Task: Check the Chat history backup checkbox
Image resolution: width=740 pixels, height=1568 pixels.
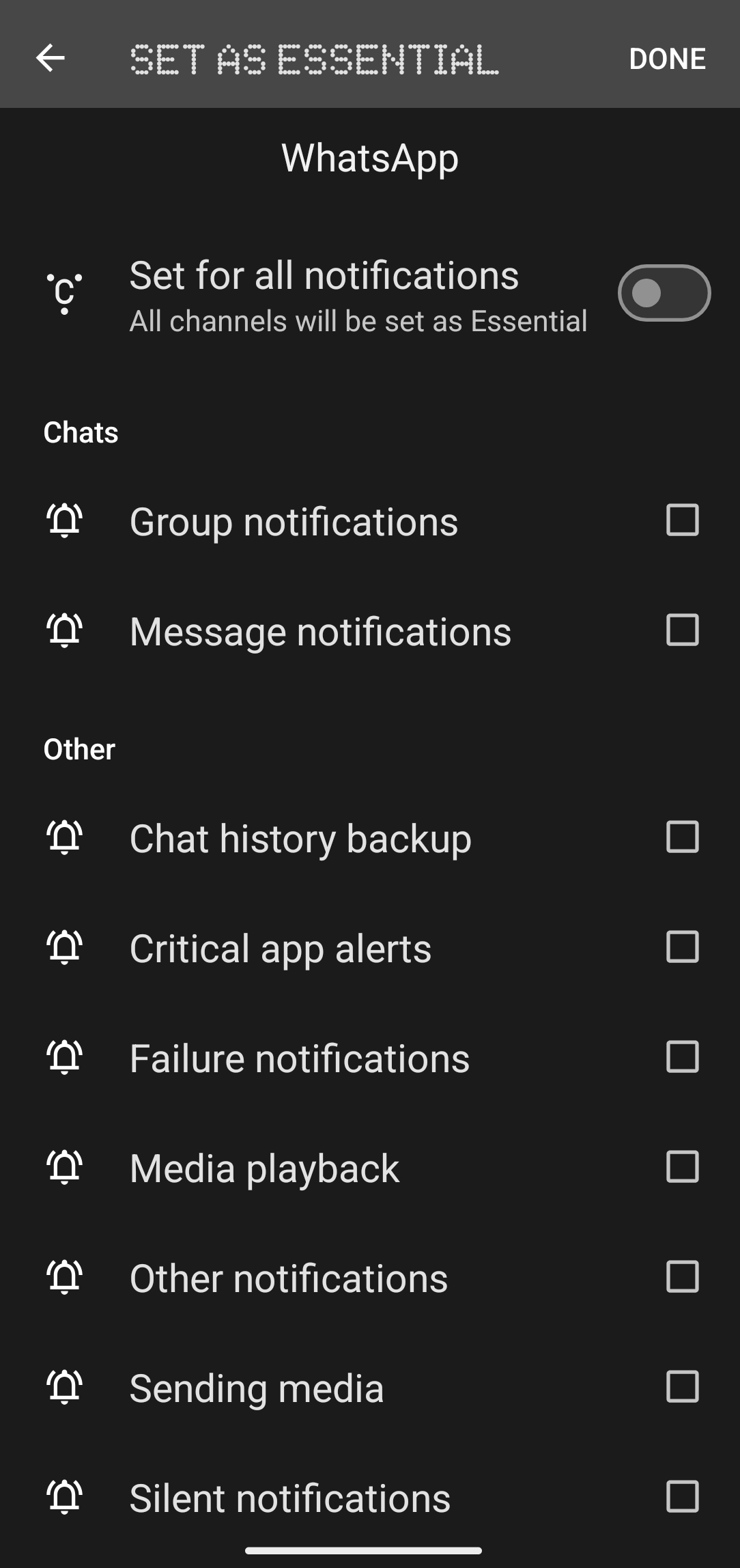Action: tap(682, 837)
